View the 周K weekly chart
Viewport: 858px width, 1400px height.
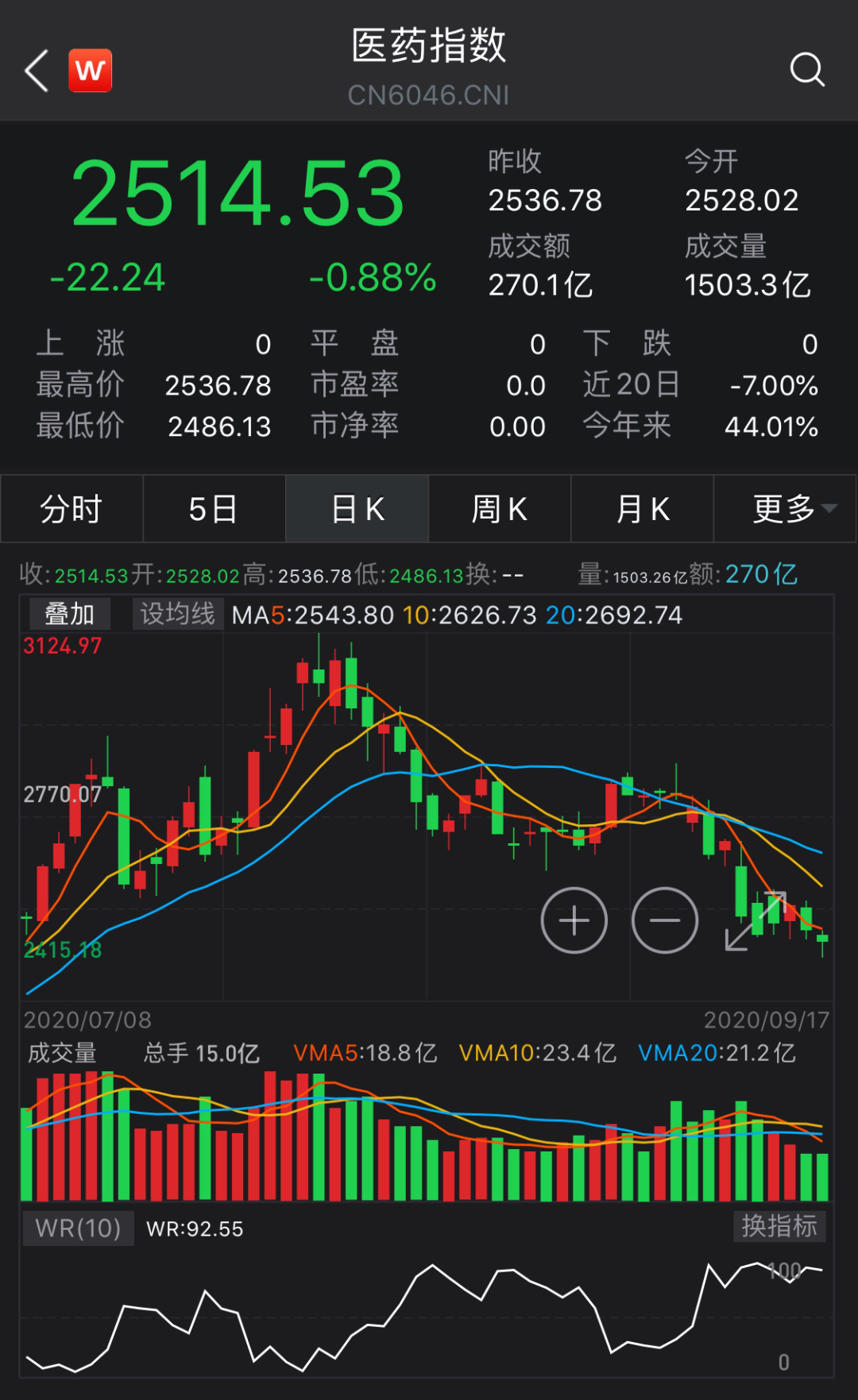[500, 509]
